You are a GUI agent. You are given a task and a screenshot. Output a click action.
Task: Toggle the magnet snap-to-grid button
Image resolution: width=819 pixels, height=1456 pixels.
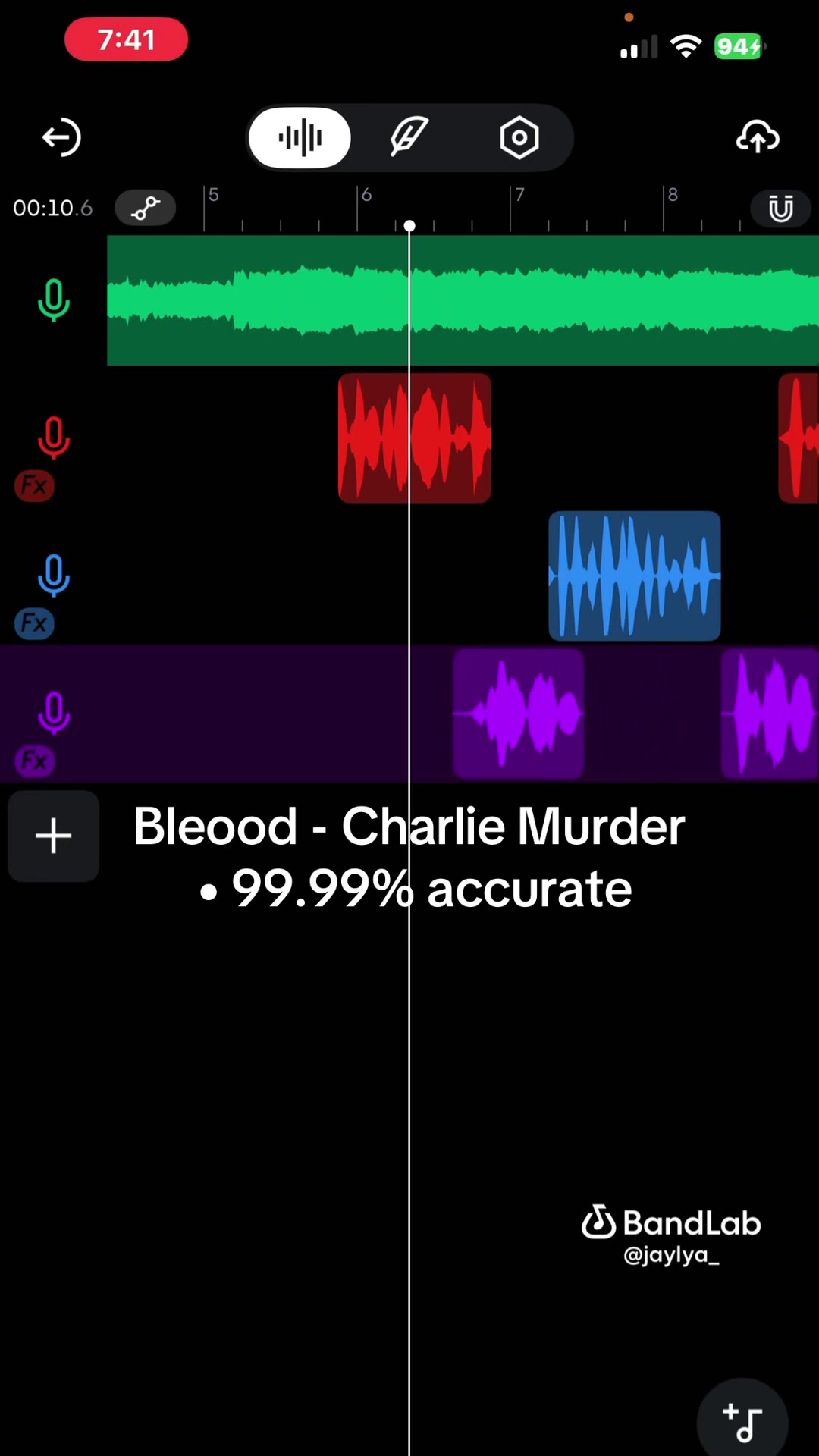(780, 208)
